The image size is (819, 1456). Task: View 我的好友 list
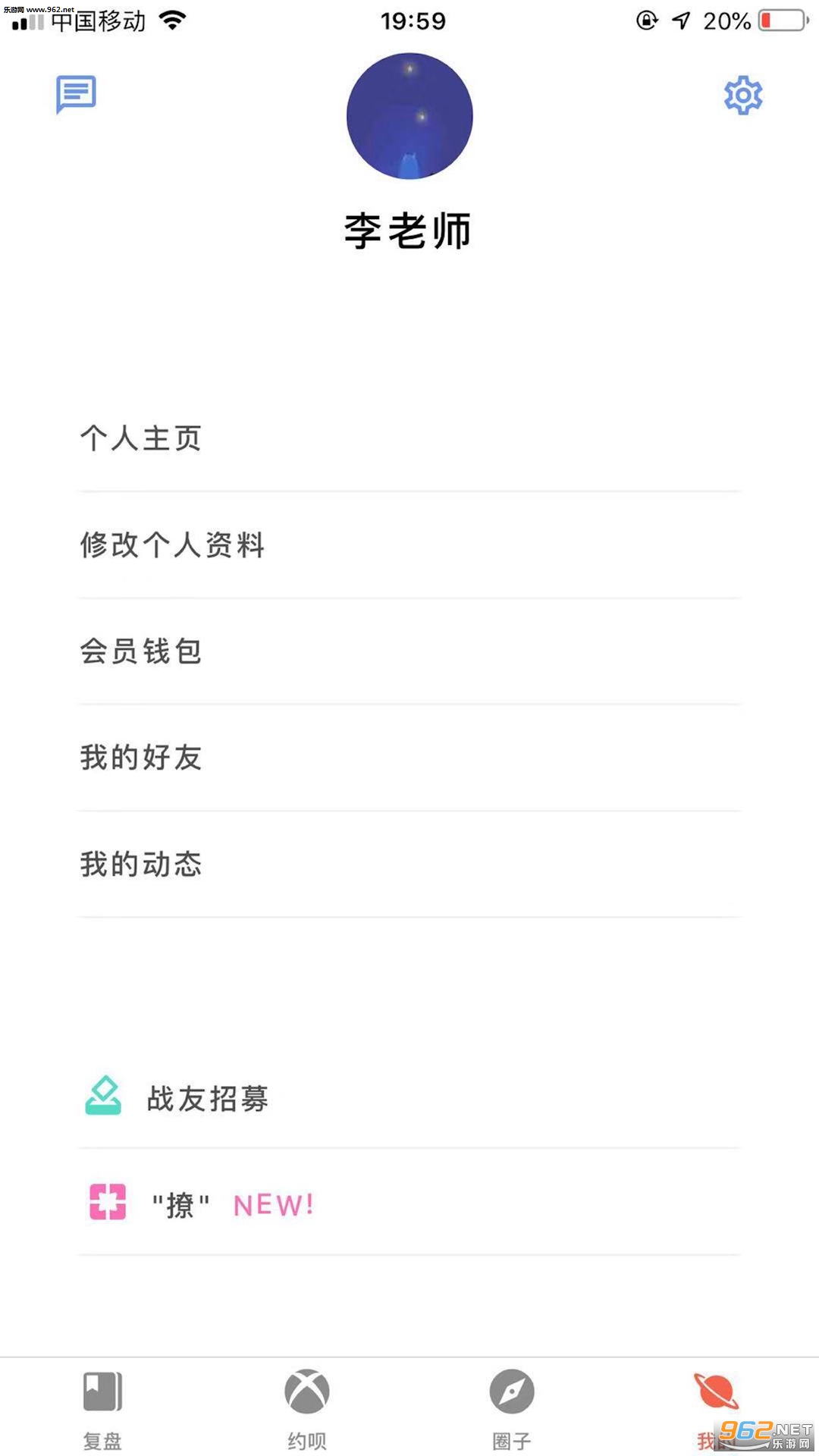pos(409,758)
